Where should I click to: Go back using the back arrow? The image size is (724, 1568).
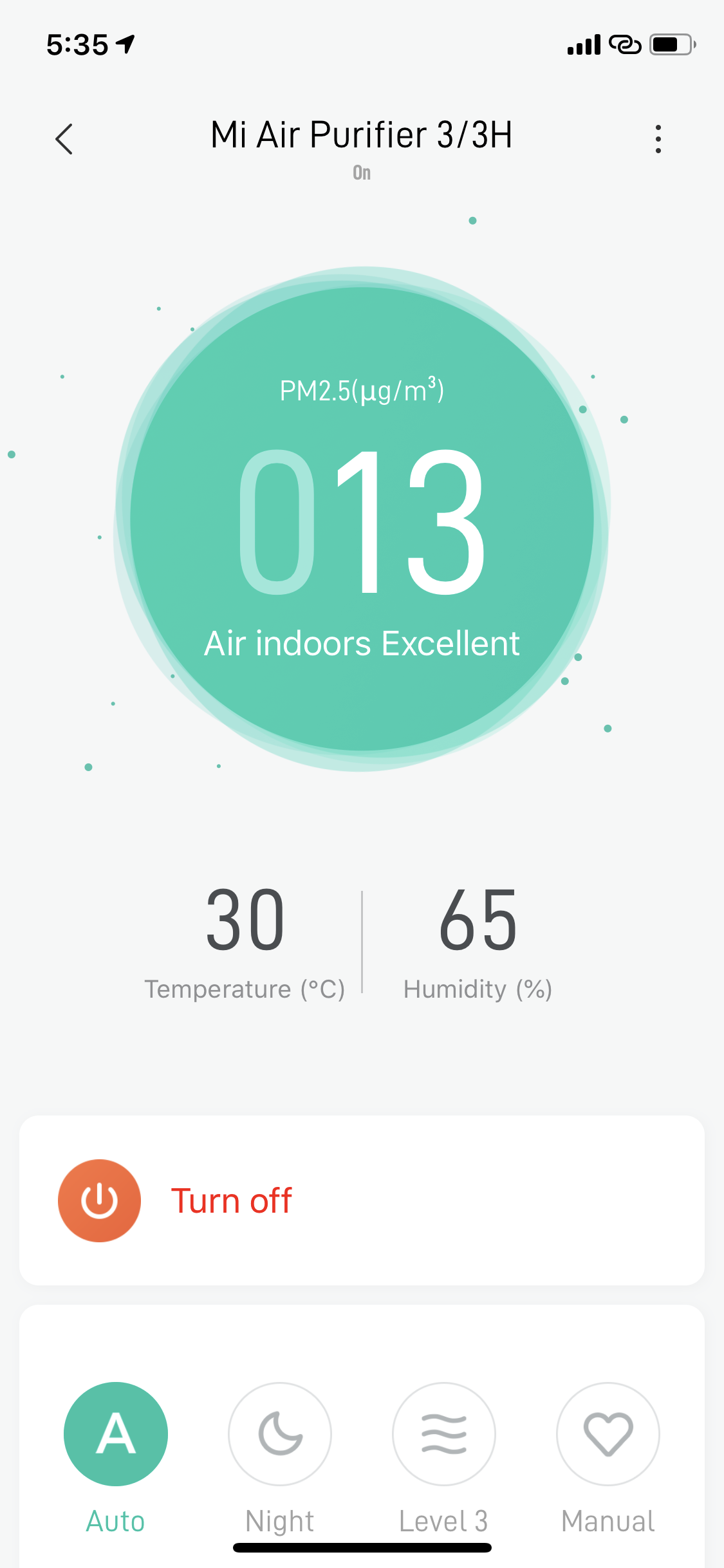tap(64, 139)
